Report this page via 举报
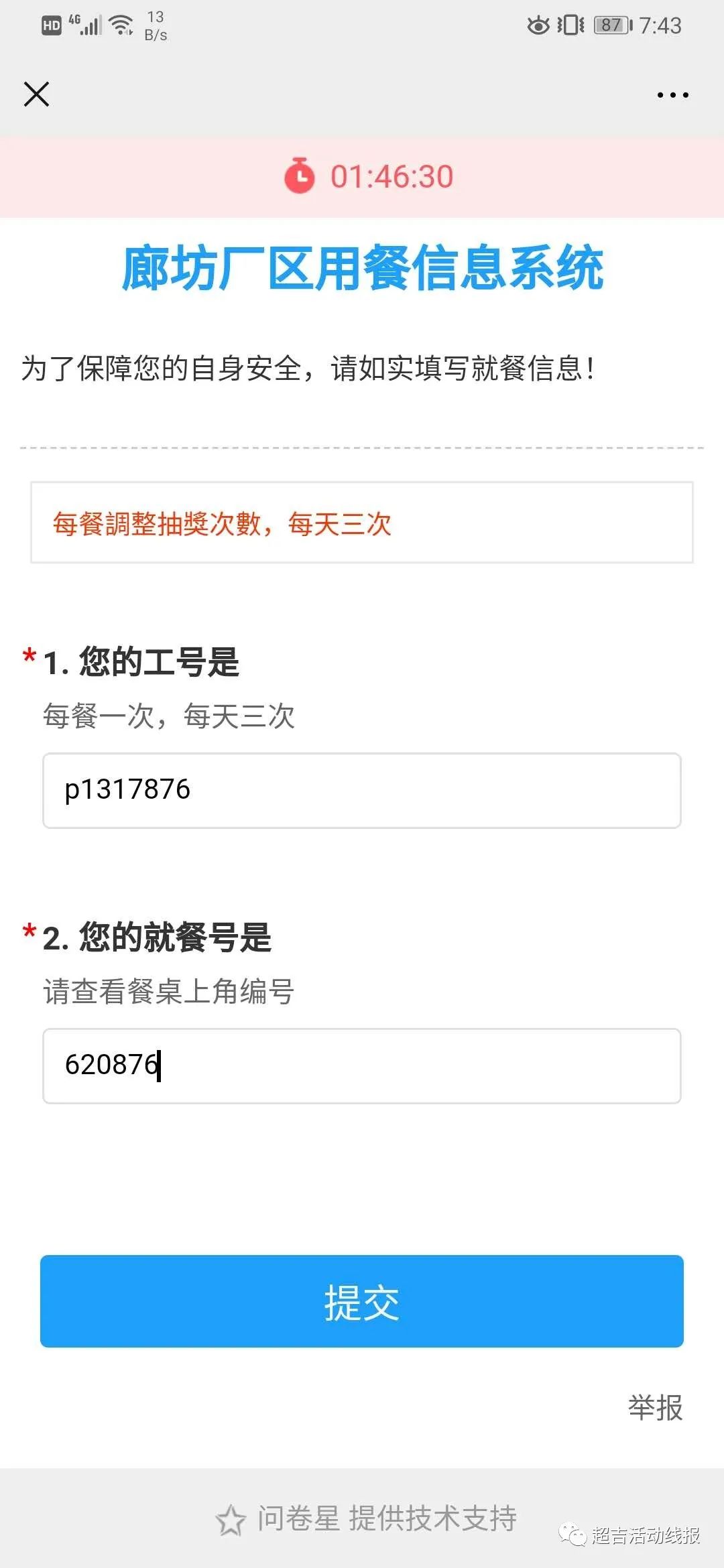This screenshot has width=724, height=1568. point(655,1408)
